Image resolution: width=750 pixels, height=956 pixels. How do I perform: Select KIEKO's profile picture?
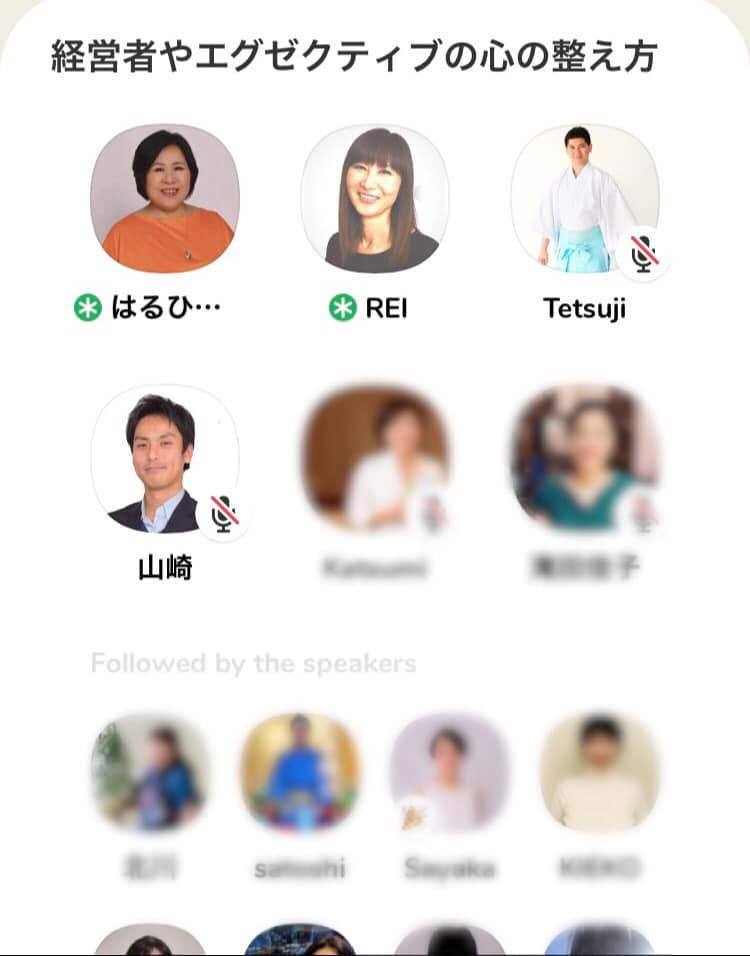point(599,772)
